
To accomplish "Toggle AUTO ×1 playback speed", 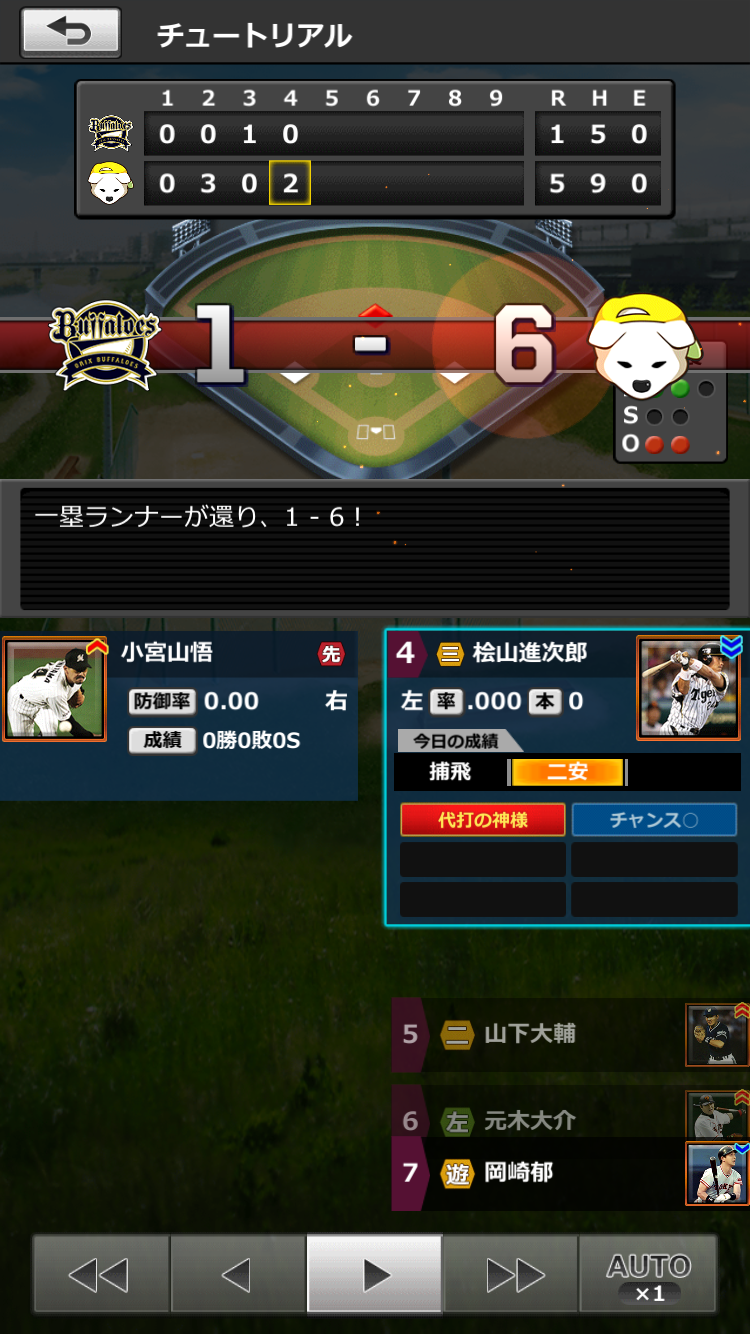I will click(649, 1274).
